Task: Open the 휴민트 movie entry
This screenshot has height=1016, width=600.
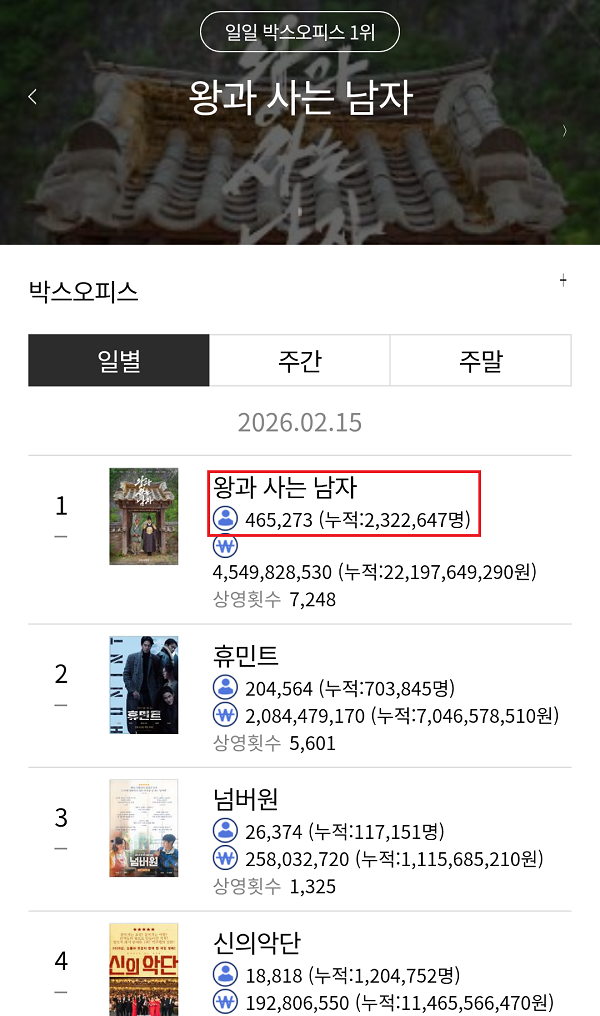Action: pos(246,656)
